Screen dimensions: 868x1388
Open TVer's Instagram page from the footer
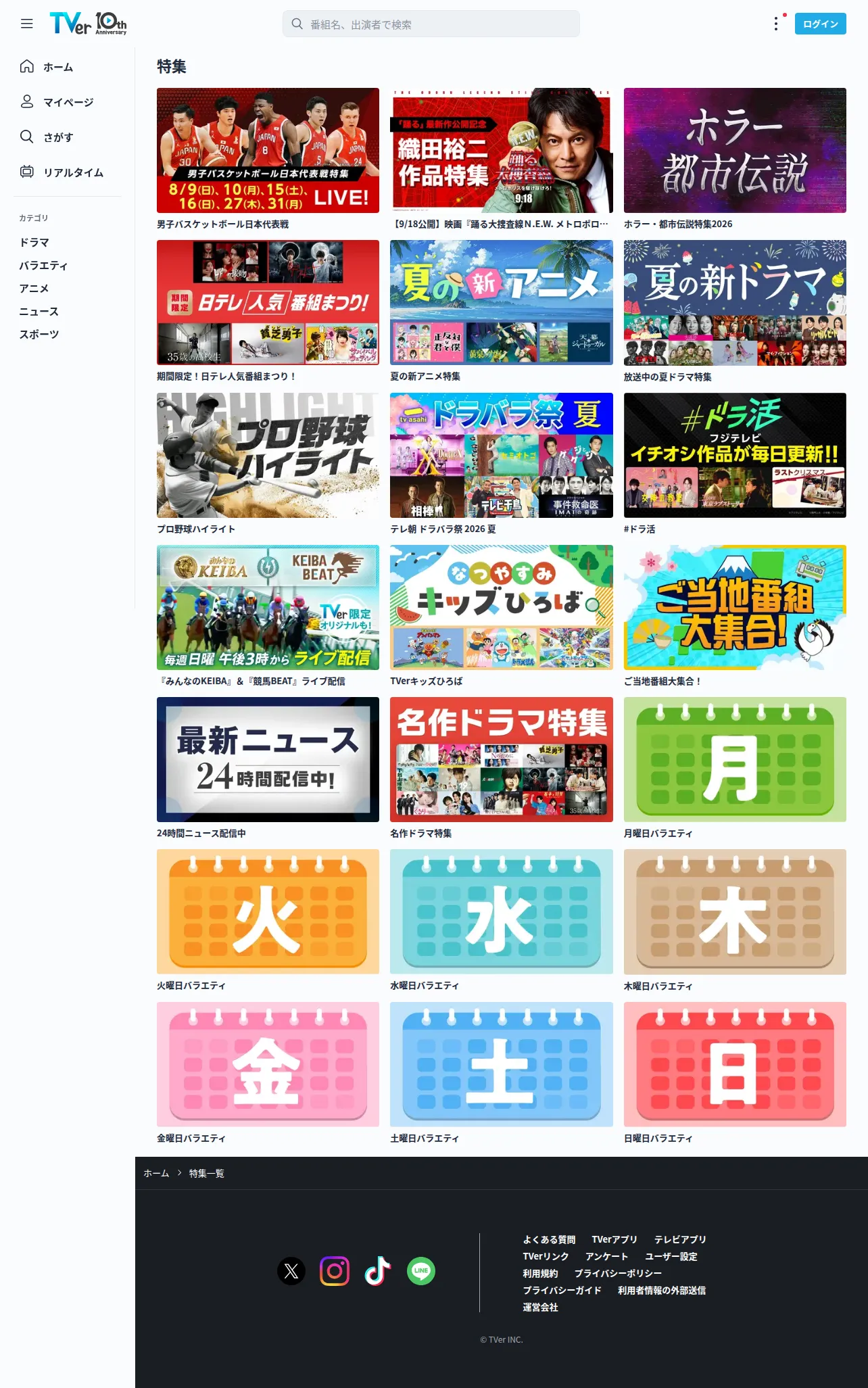335,1271
